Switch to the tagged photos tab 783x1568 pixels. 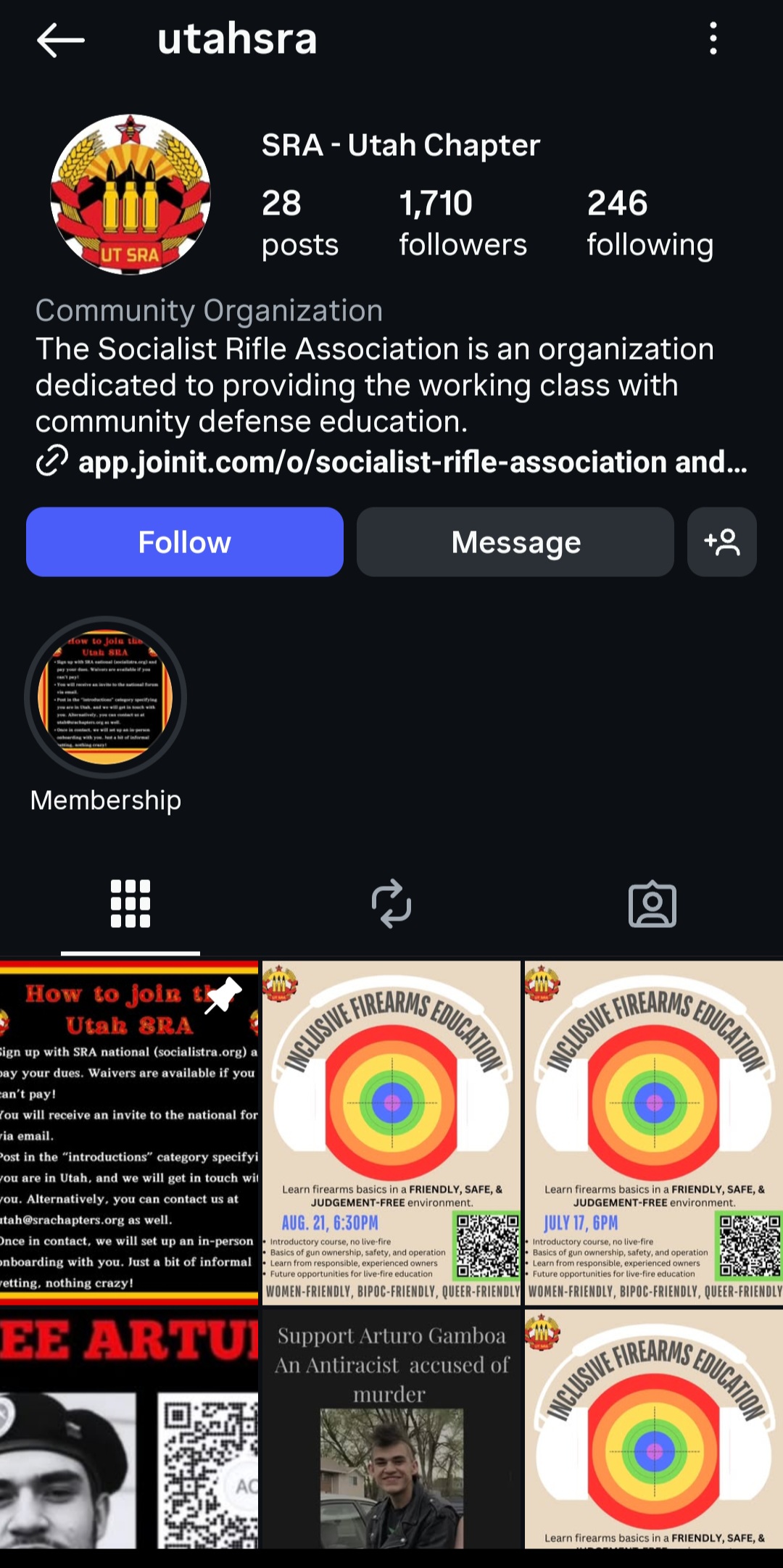tap(652, 904)
